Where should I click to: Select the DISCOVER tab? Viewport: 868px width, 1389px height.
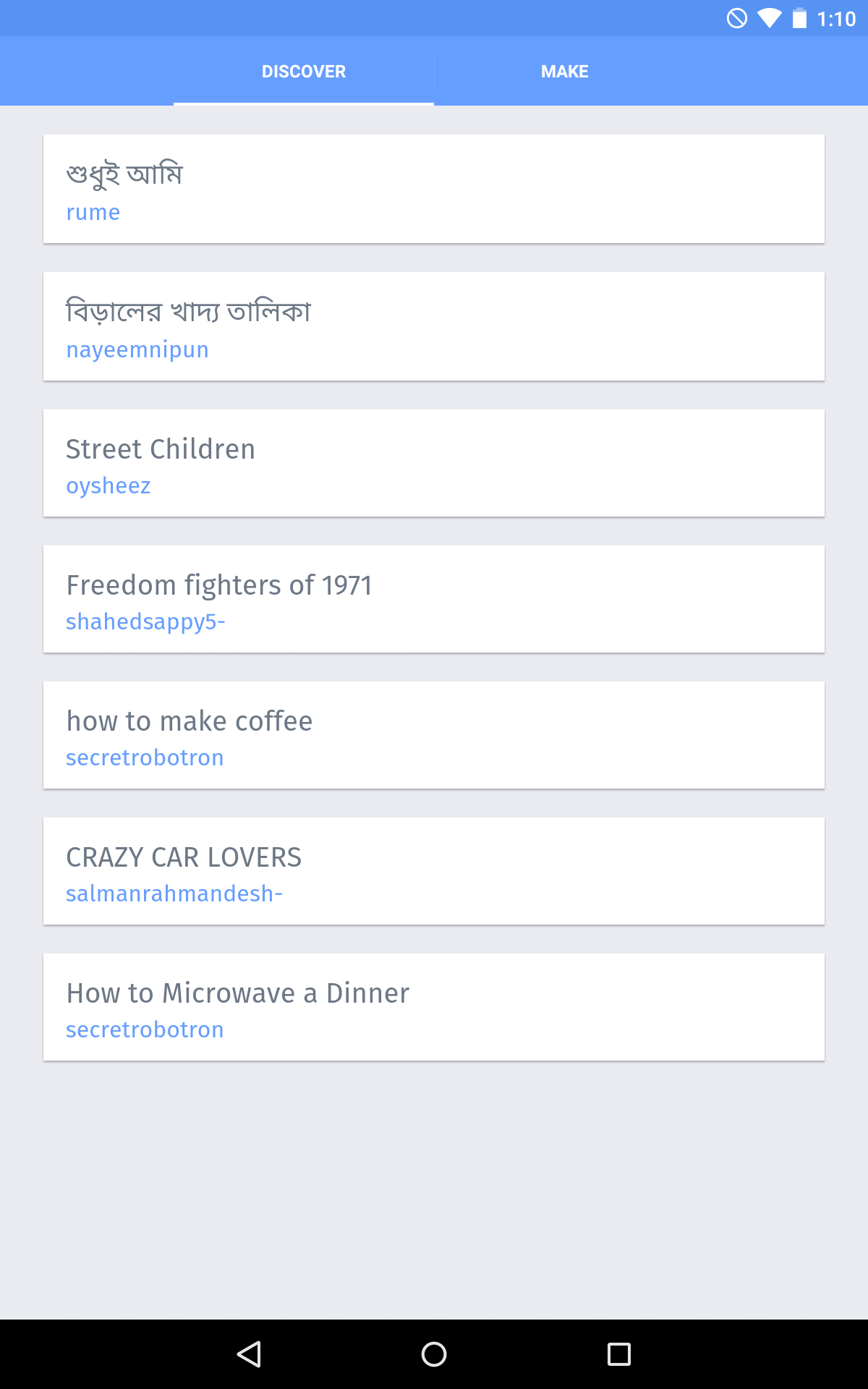[303, 71]
